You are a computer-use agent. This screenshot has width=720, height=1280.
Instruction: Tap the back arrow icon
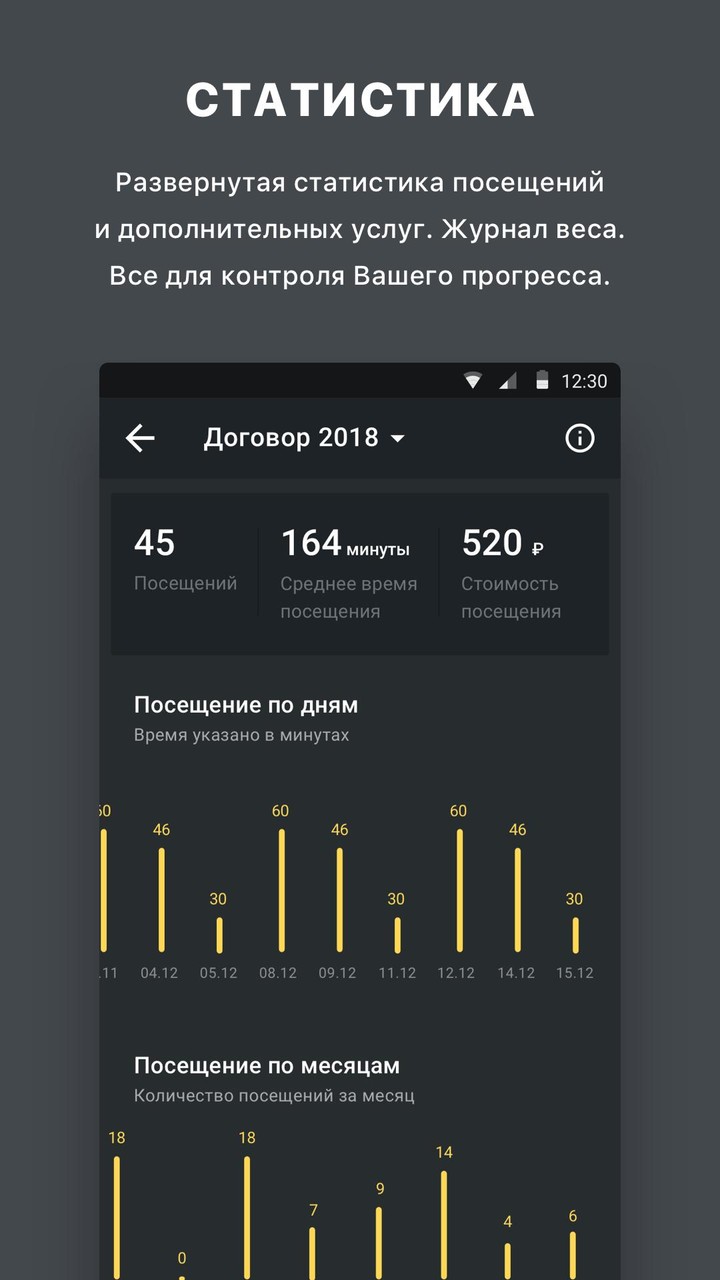coord(140,437)
